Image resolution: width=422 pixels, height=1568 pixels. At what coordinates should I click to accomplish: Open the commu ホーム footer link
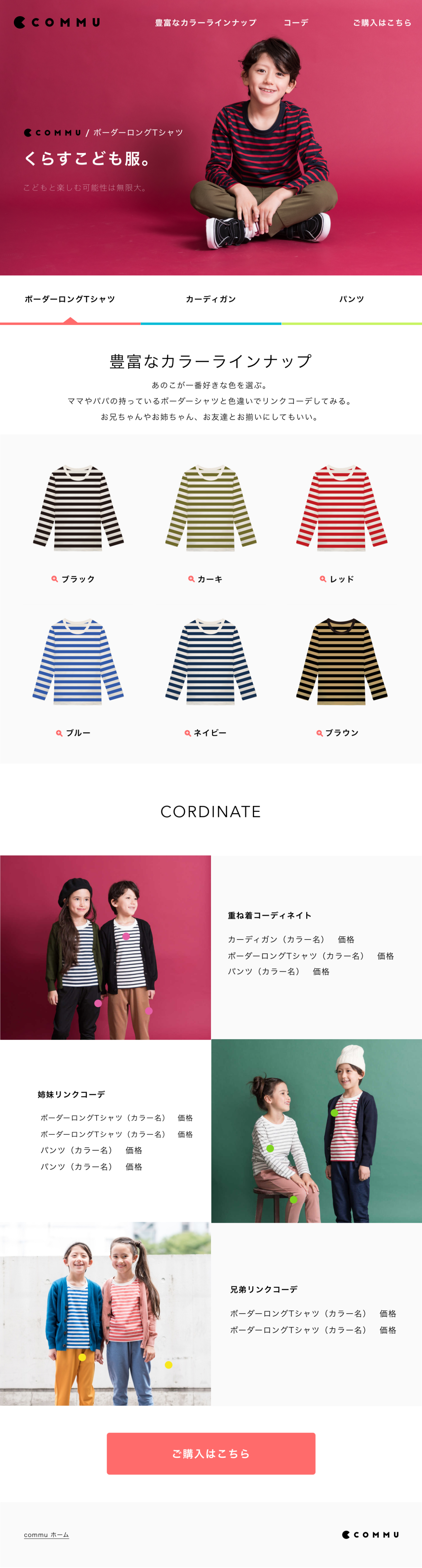[x=46, y=1535]
